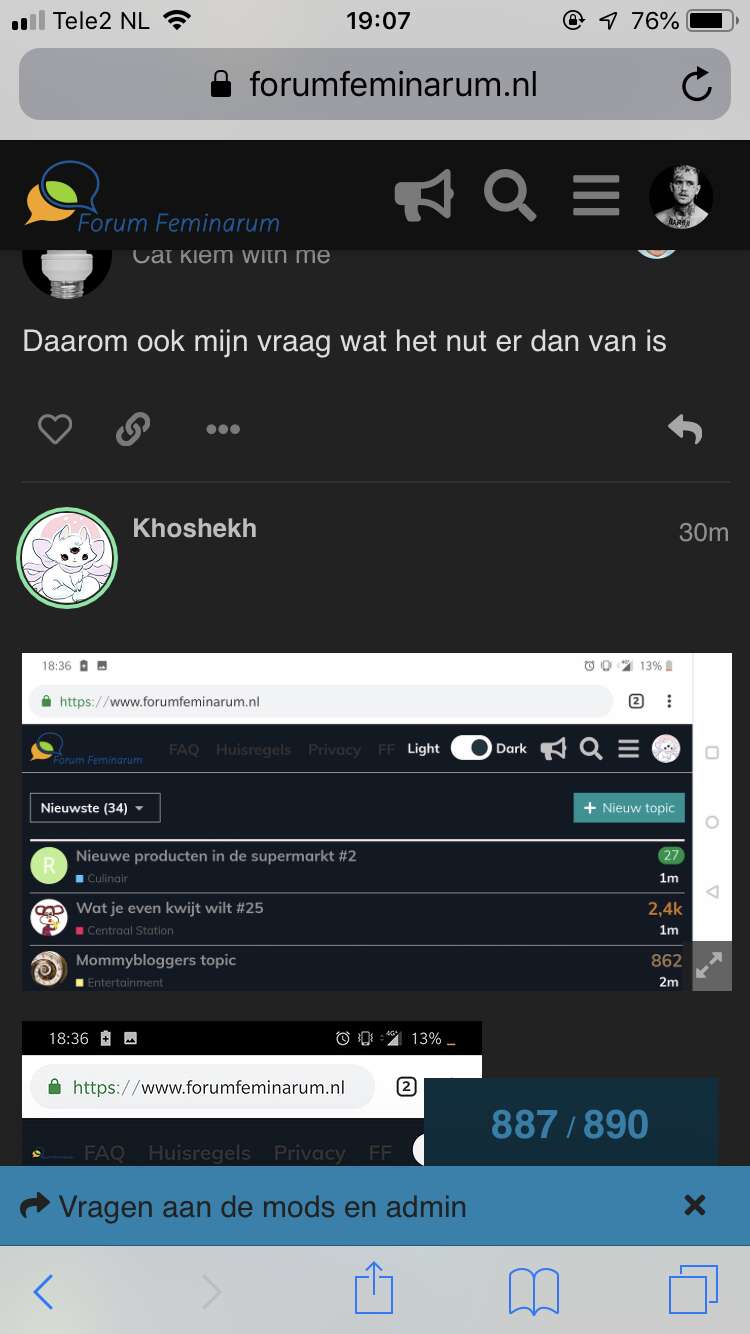Open the hamburger menu
Screen dimensions: 750x1334
click(x=596, y=195)
